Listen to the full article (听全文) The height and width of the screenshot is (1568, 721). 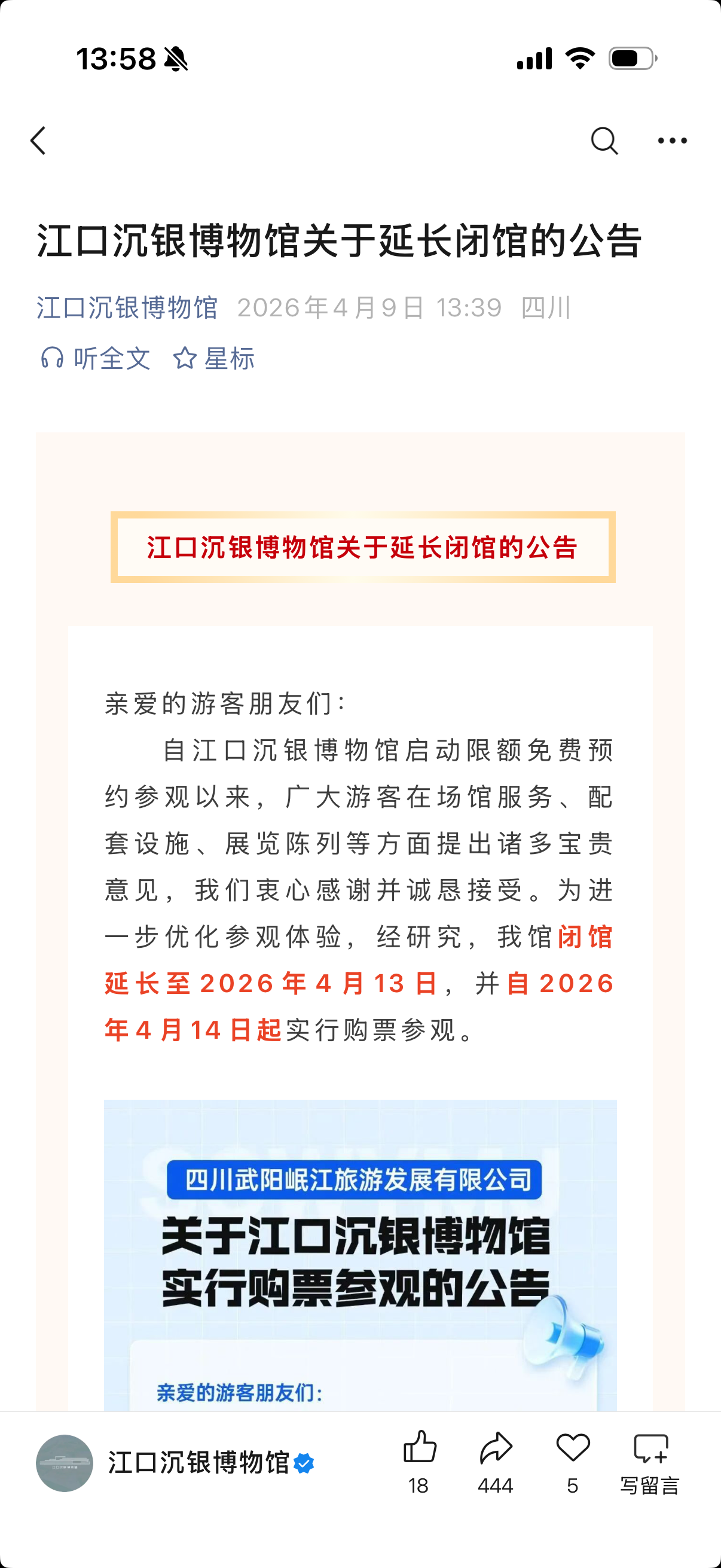click(95, 359)
